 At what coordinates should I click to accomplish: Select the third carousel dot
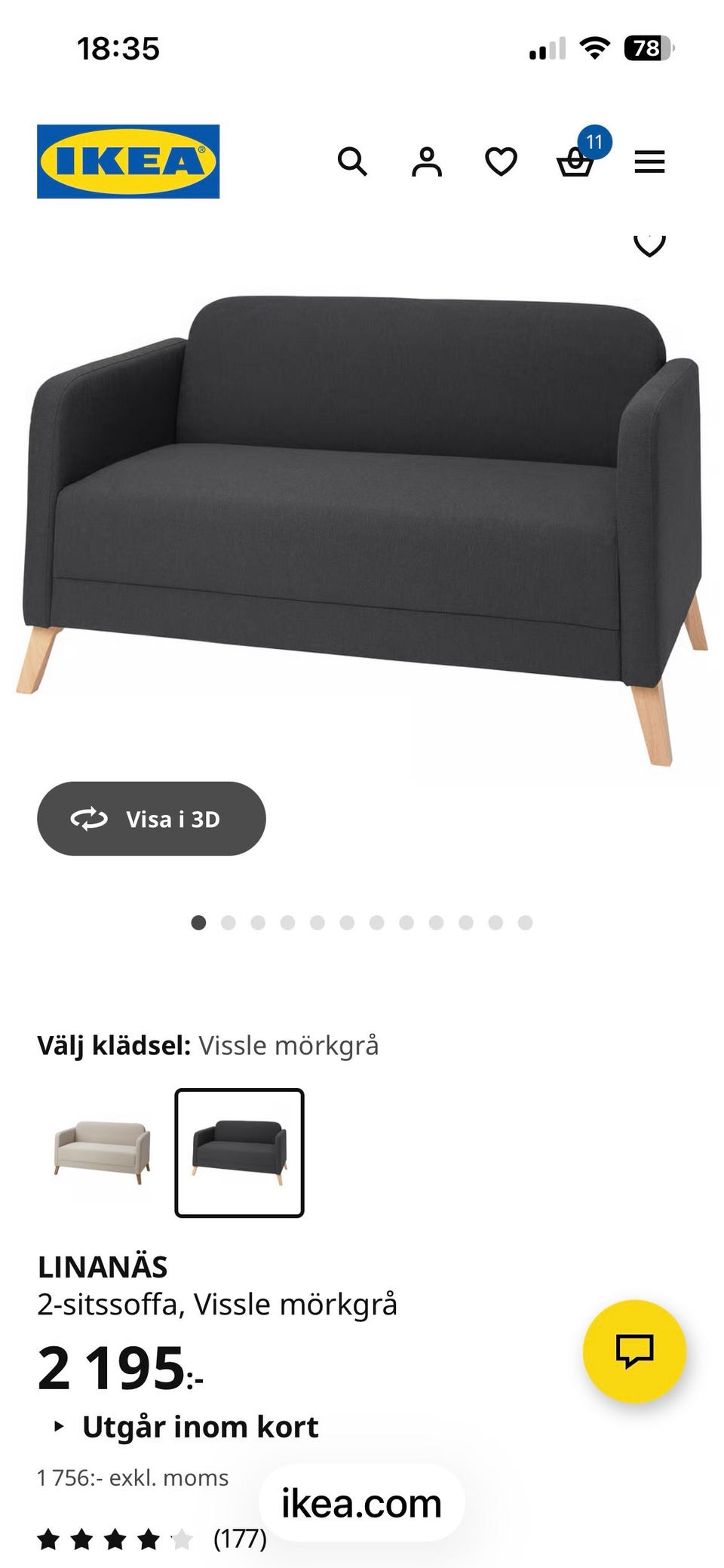point(256,922)
